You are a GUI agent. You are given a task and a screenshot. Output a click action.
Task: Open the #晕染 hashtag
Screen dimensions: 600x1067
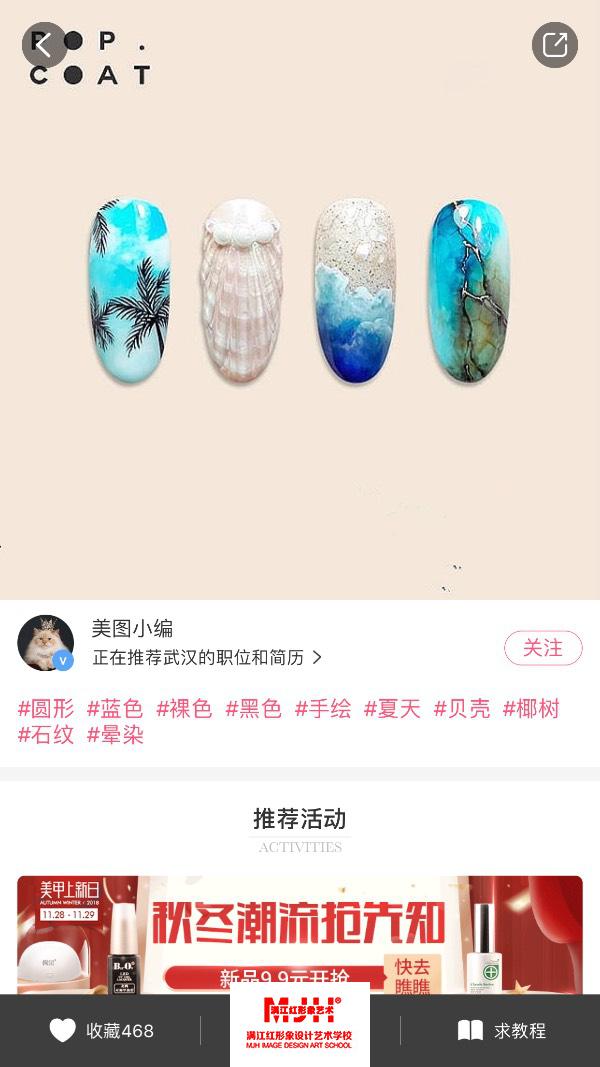[115, 735]
